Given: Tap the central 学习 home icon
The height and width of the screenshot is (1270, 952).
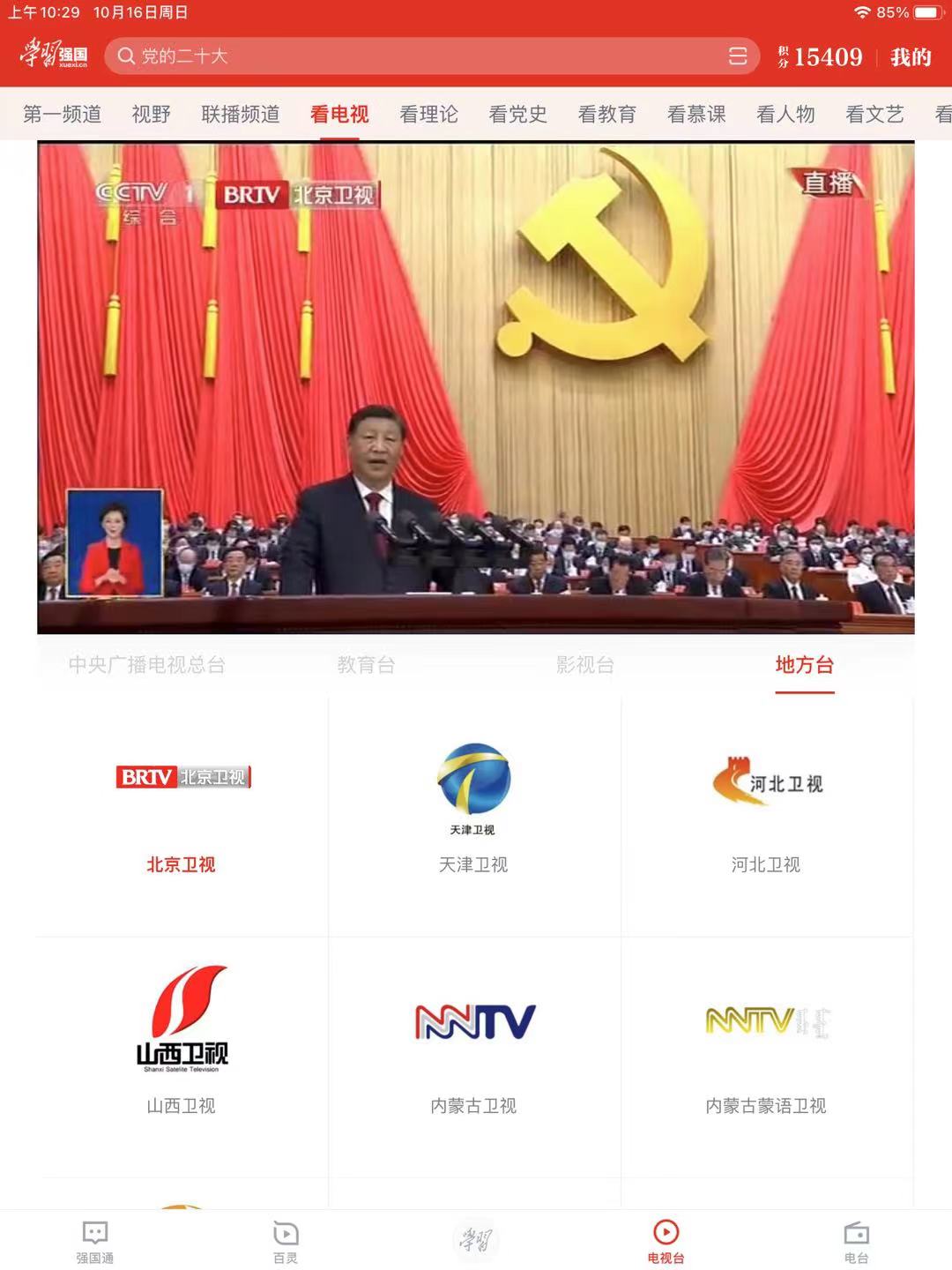Looking at the screenshot, I should tap(476, 1238).
